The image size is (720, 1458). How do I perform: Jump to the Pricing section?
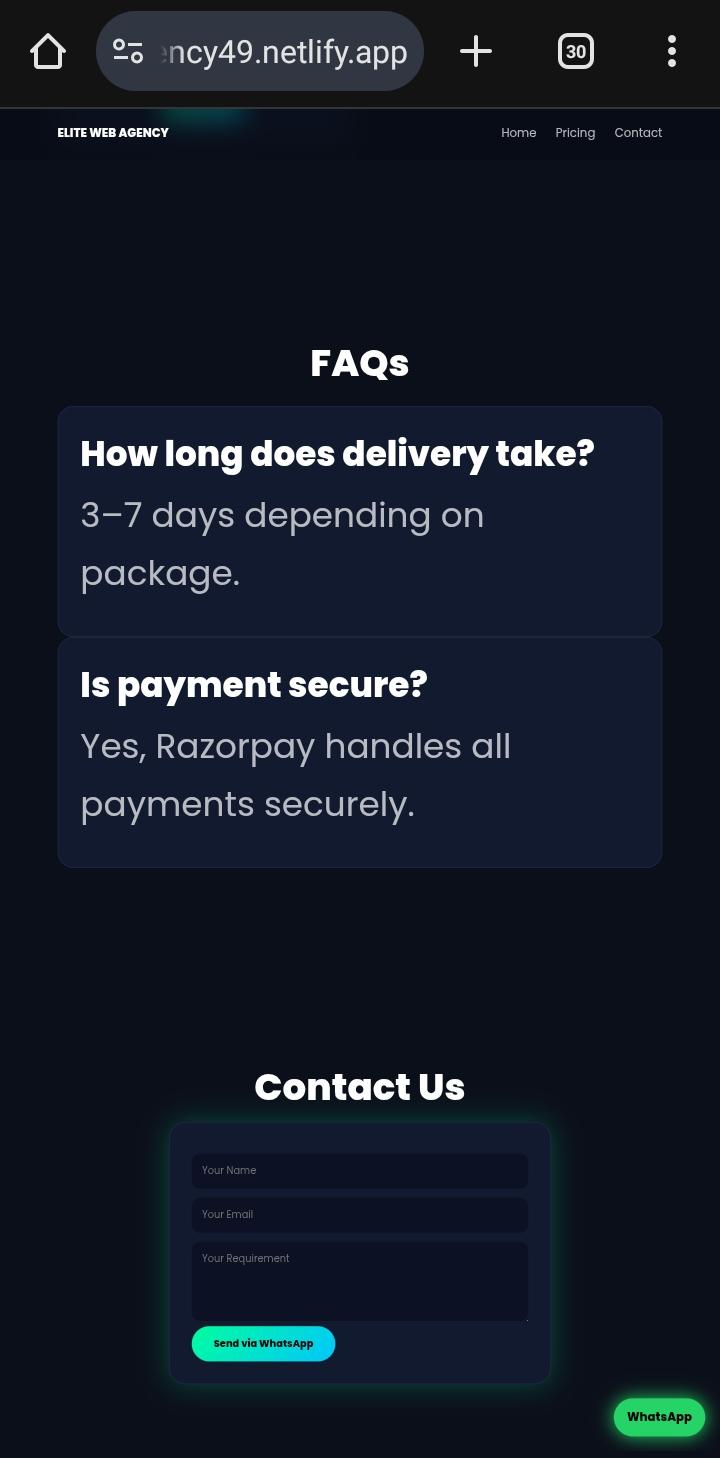pyautogui.click(x=575, y=133)
